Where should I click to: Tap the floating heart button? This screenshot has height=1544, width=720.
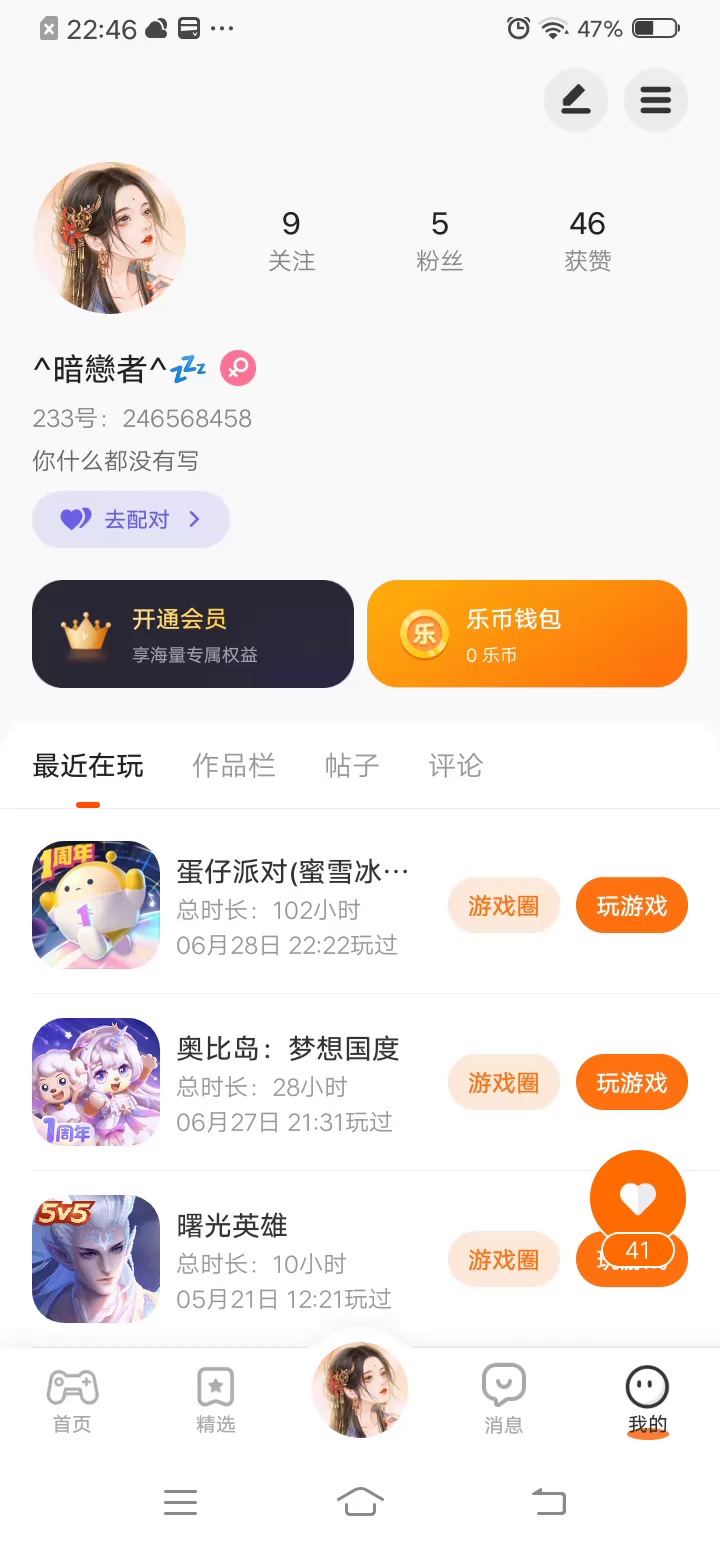coord(638,1198)
